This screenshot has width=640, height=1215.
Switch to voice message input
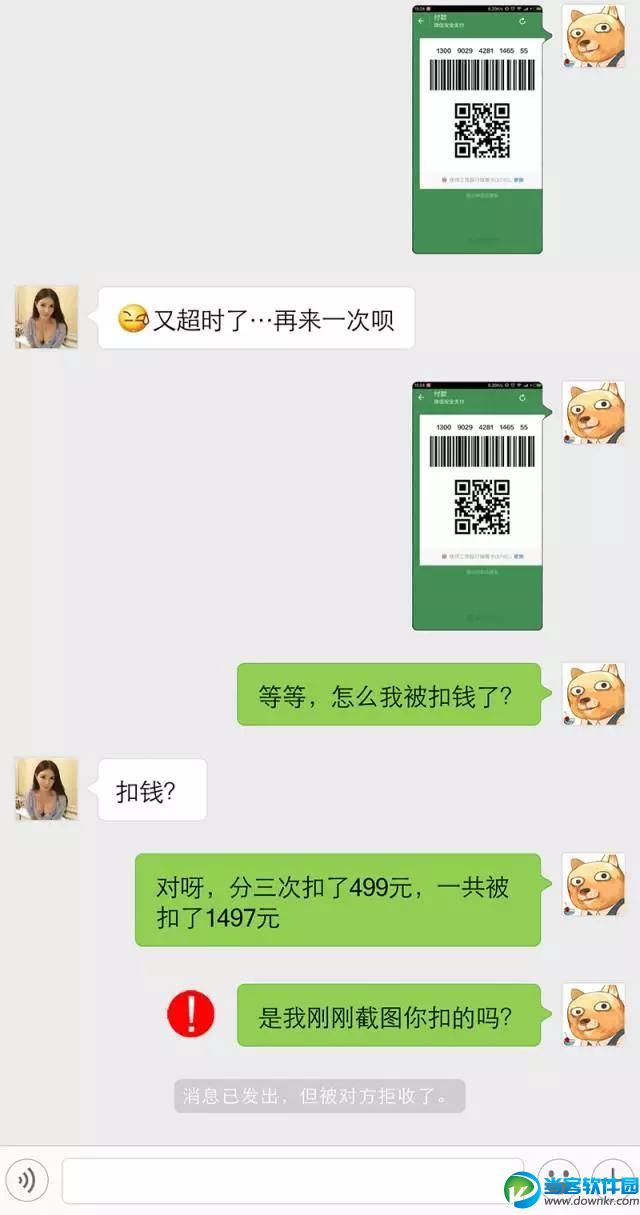click(x=27, y=1180)
